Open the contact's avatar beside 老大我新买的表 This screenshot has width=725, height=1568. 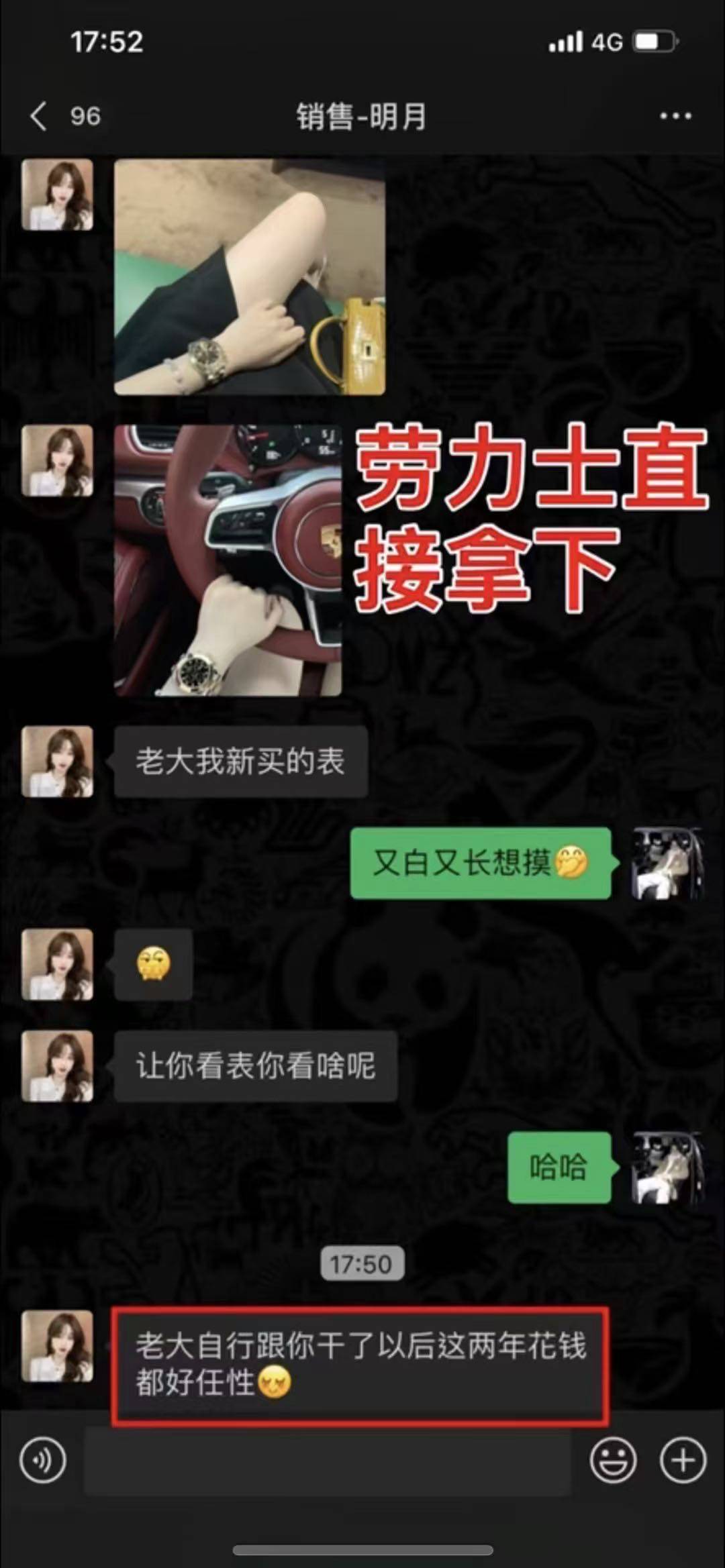point(57,762)
